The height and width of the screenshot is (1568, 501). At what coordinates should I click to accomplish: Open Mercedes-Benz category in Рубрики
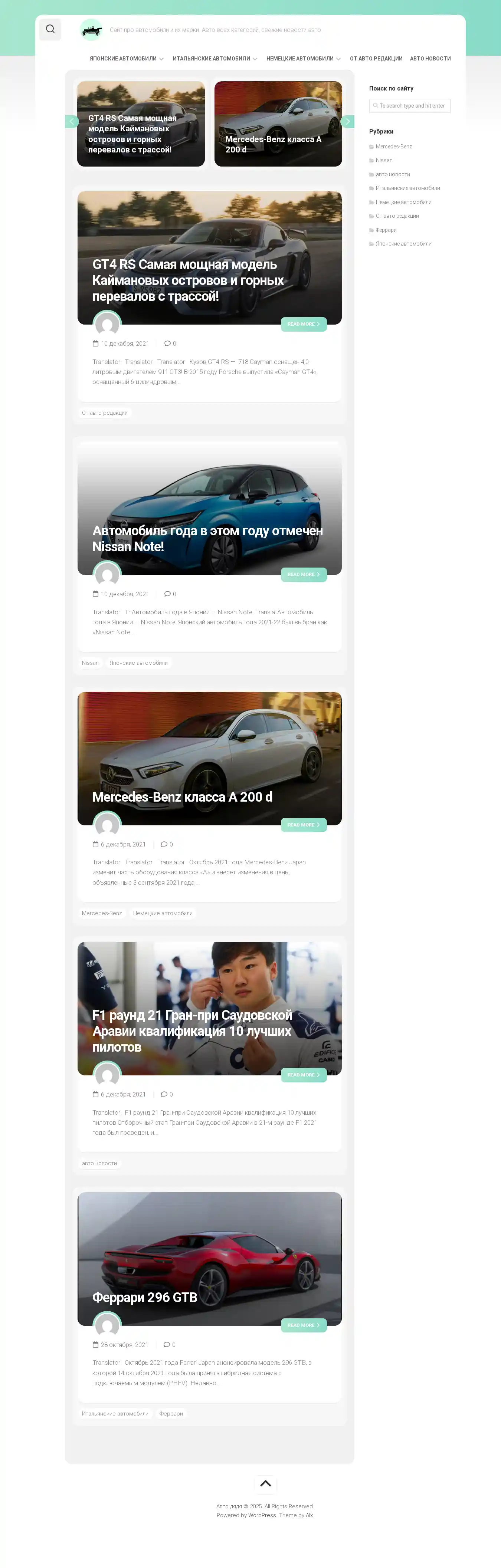click(393, 147)
